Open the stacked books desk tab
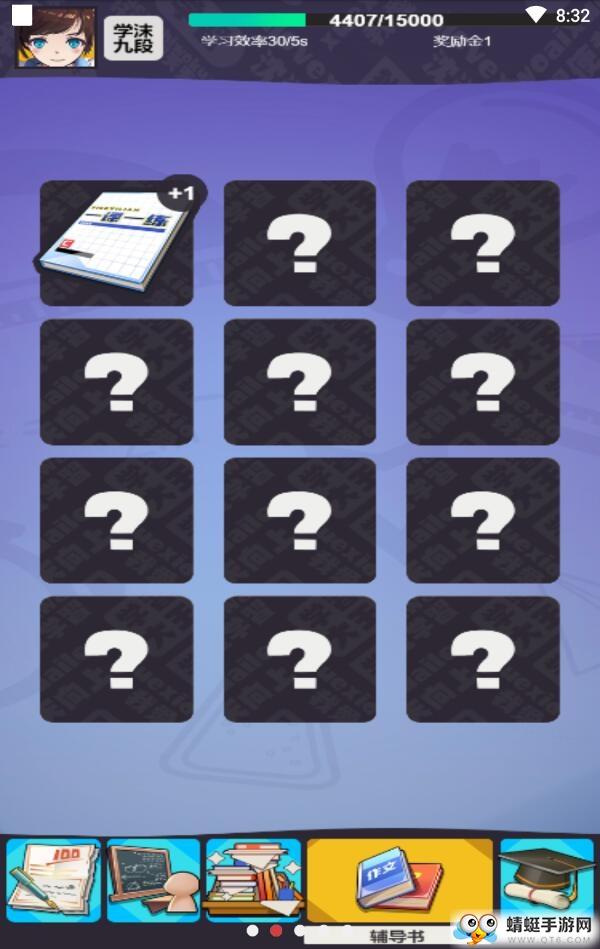This screenshot has width=600, height=949. point(253,880)
